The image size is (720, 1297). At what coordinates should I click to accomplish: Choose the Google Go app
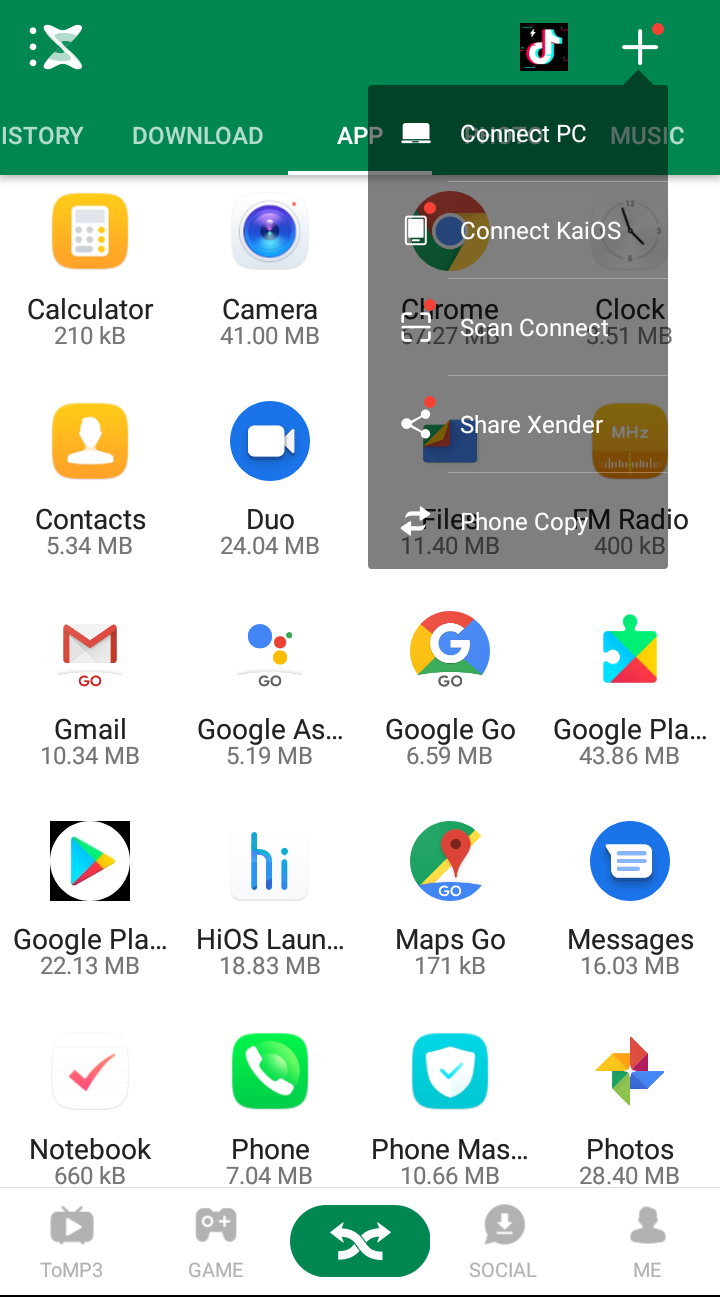[450, 690]
